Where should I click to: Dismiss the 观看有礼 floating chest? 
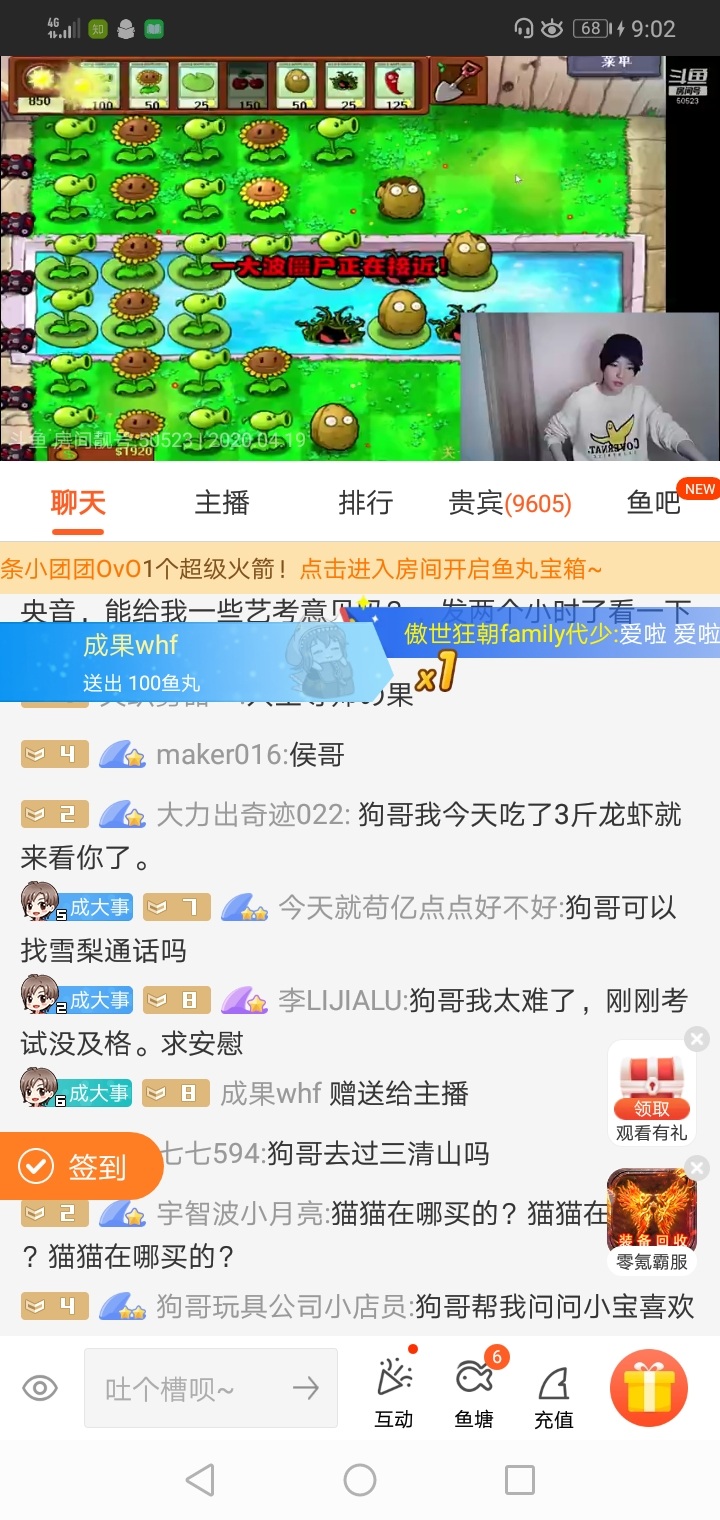[697, 1039]
